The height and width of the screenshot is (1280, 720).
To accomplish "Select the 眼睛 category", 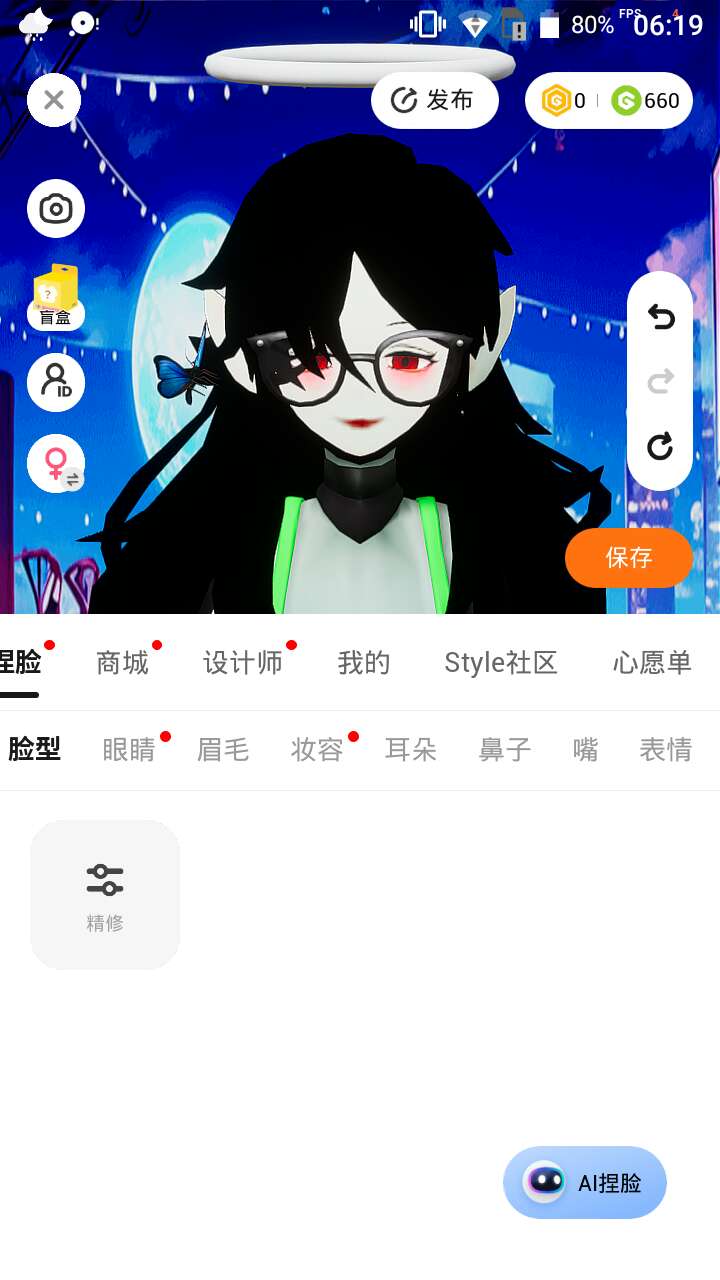I will click(x=129, y=750).
